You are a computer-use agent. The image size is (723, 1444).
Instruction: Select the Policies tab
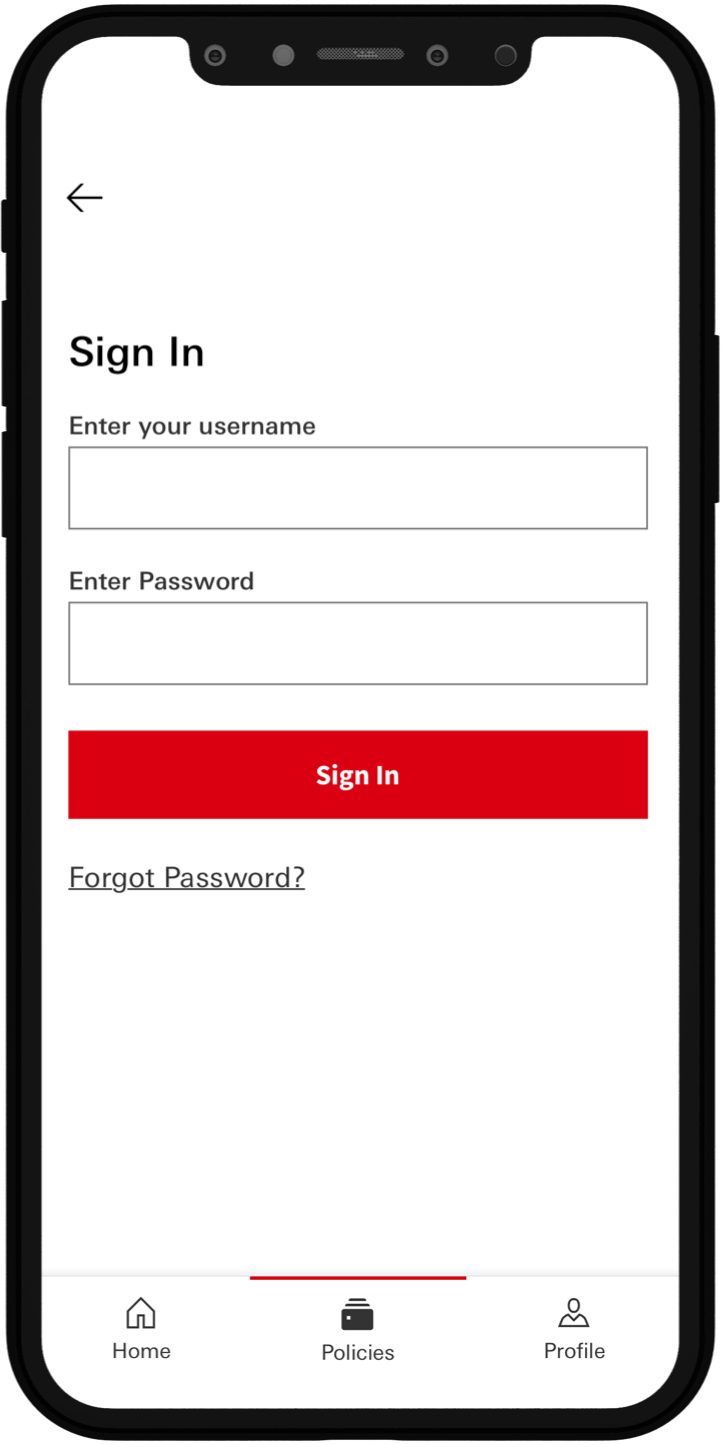(358, 1331)
